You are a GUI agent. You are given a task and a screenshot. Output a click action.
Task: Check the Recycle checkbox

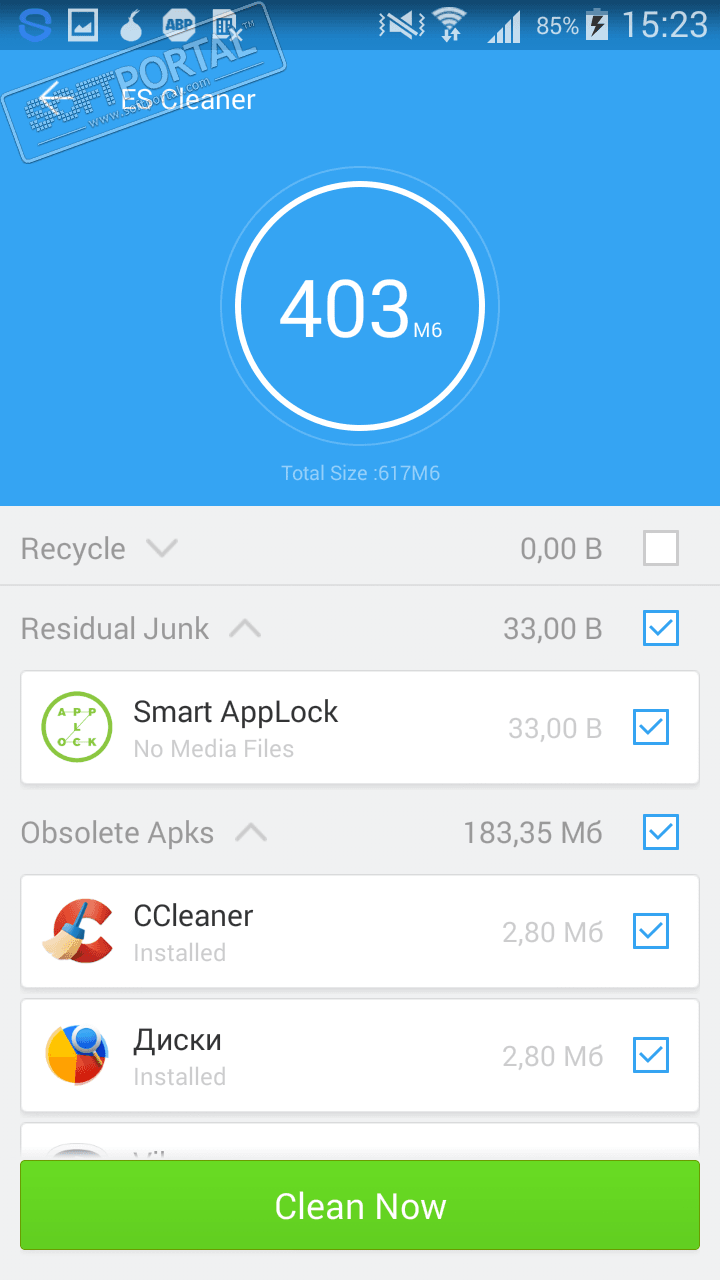tap(661, 548)
